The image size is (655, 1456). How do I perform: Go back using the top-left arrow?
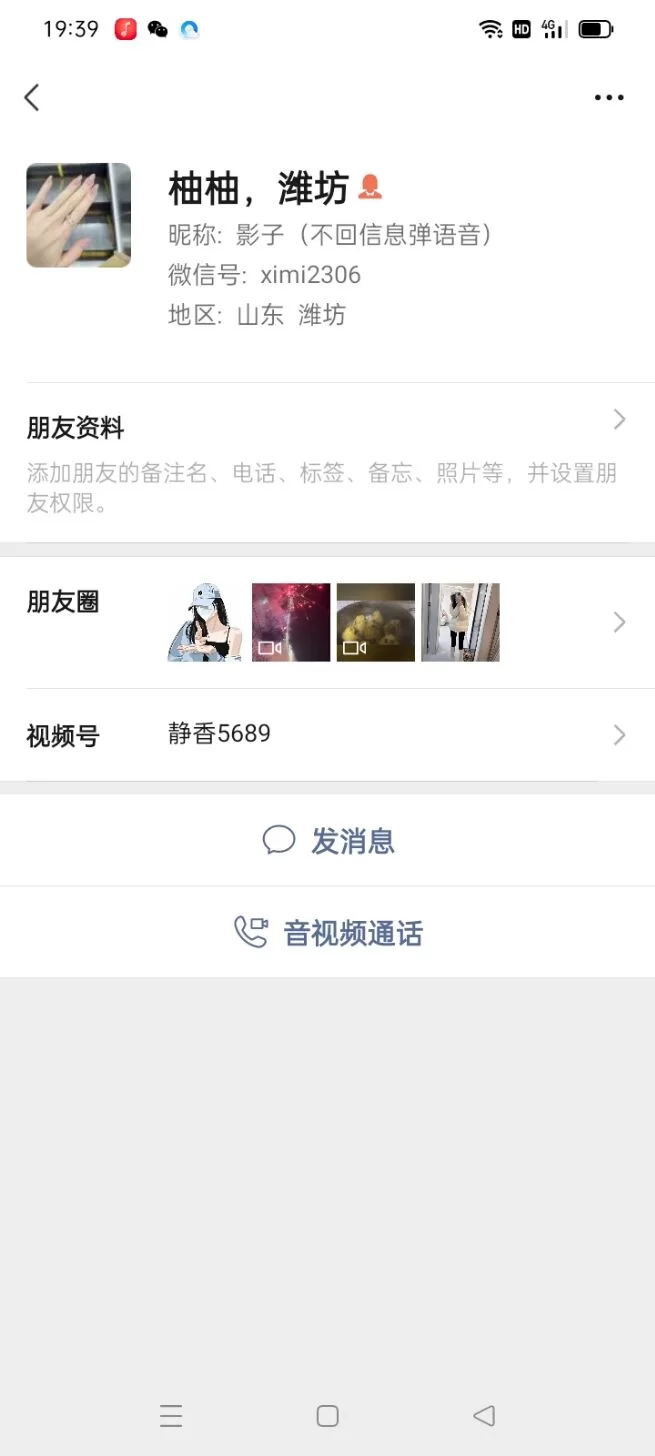click(x=32, y=97)
